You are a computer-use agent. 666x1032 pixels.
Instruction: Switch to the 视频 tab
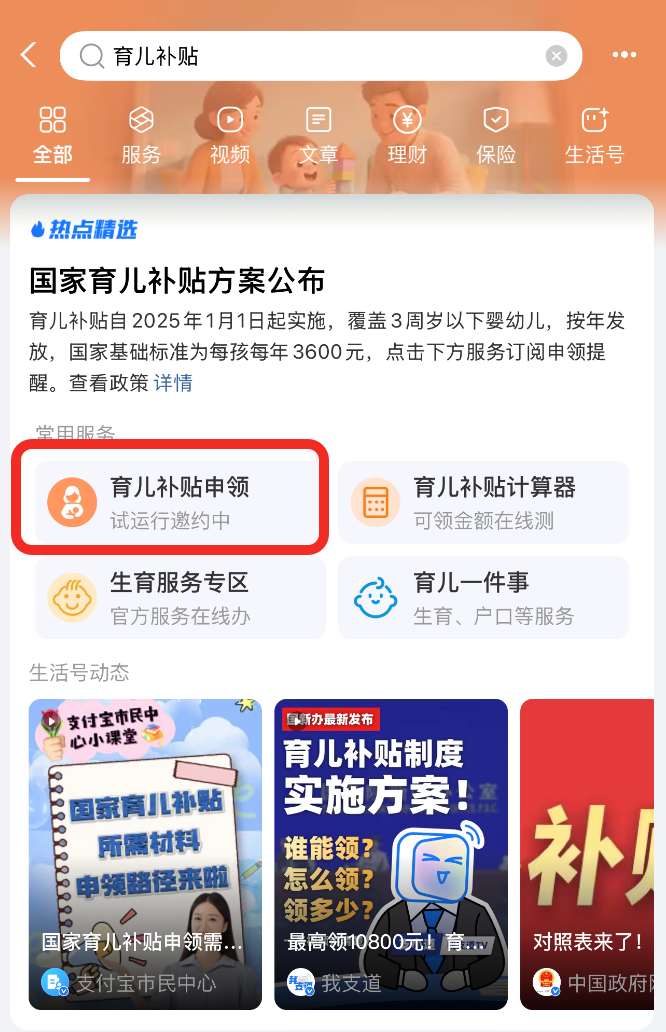(x=229, y=137)
